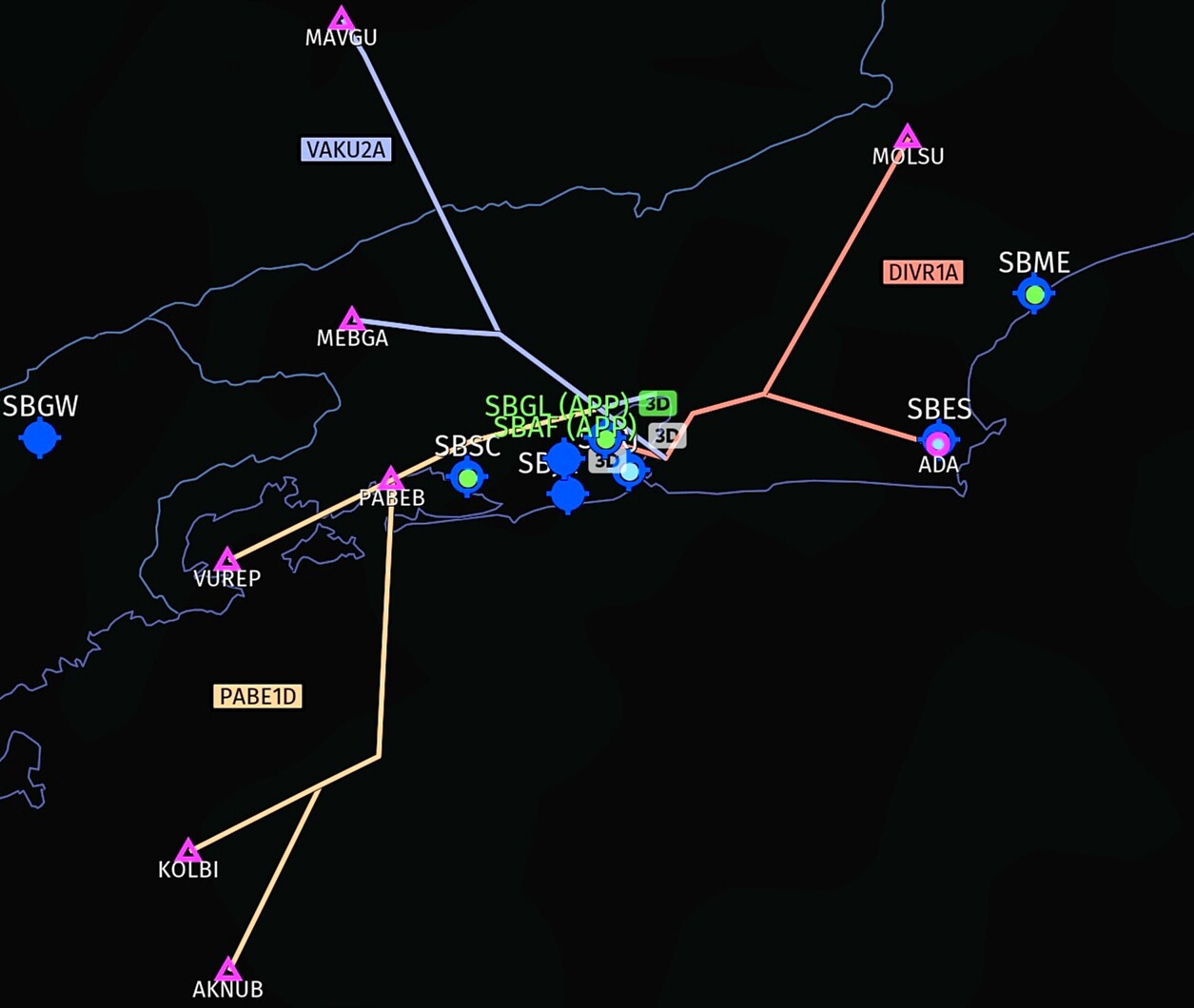Tap the PABE1D procedure label
The image size is (1194, 1008).
[x=259, y=697]
